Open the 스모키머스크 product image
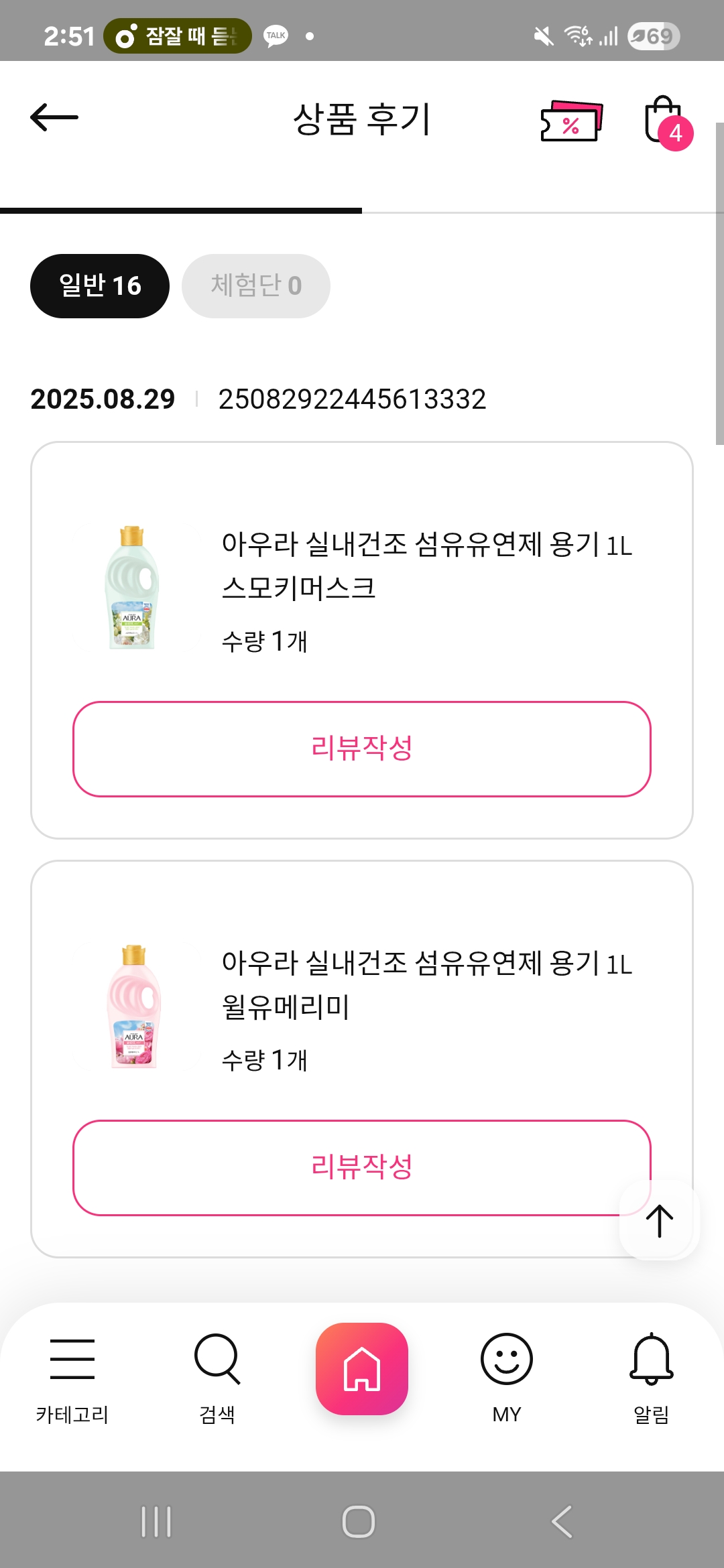Viewport: 724px width, 1568px height. (x=132, y=588)
